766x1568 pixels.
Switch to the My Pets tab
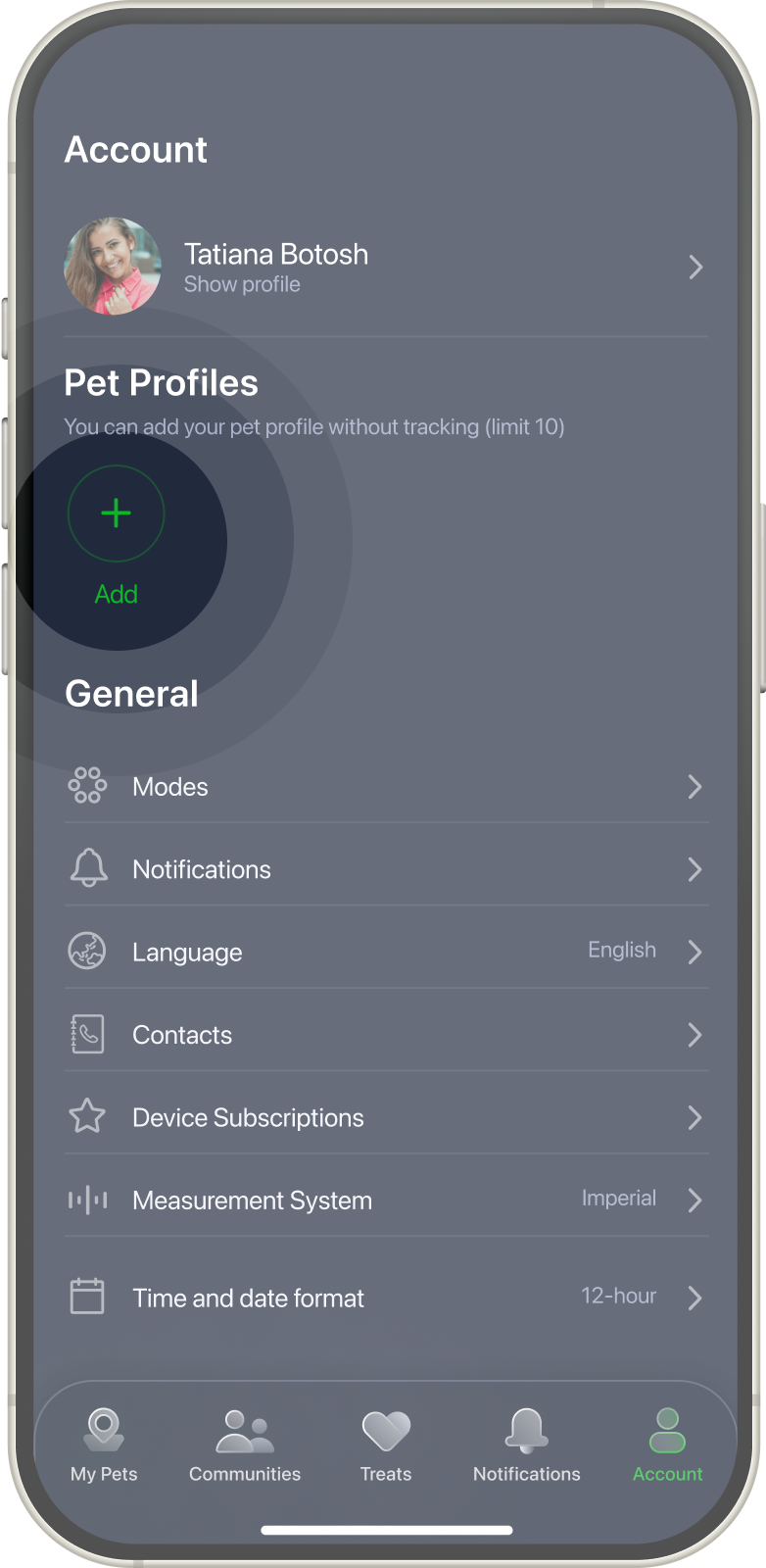pyautogui.click(x=104, y=1445)
